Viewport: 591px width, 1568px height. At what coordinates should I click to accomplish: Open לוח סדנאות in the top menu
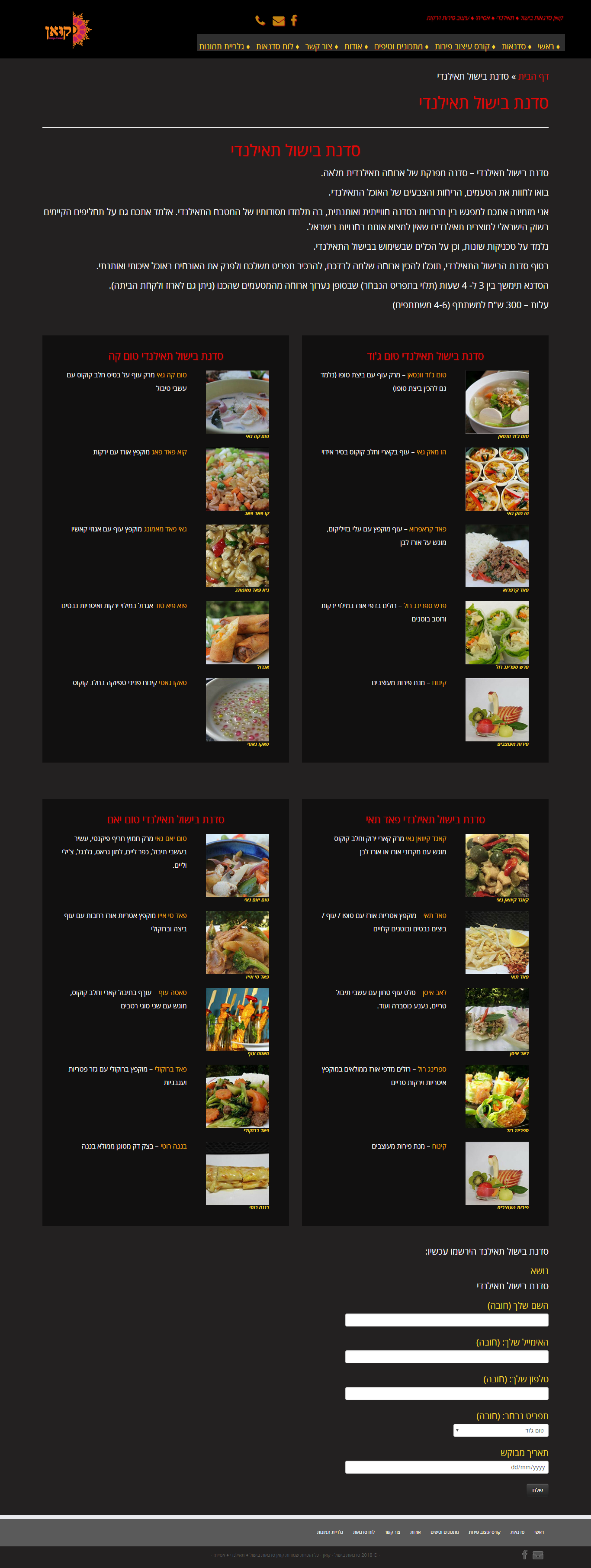pyautogui.click(x=274, y=47)
